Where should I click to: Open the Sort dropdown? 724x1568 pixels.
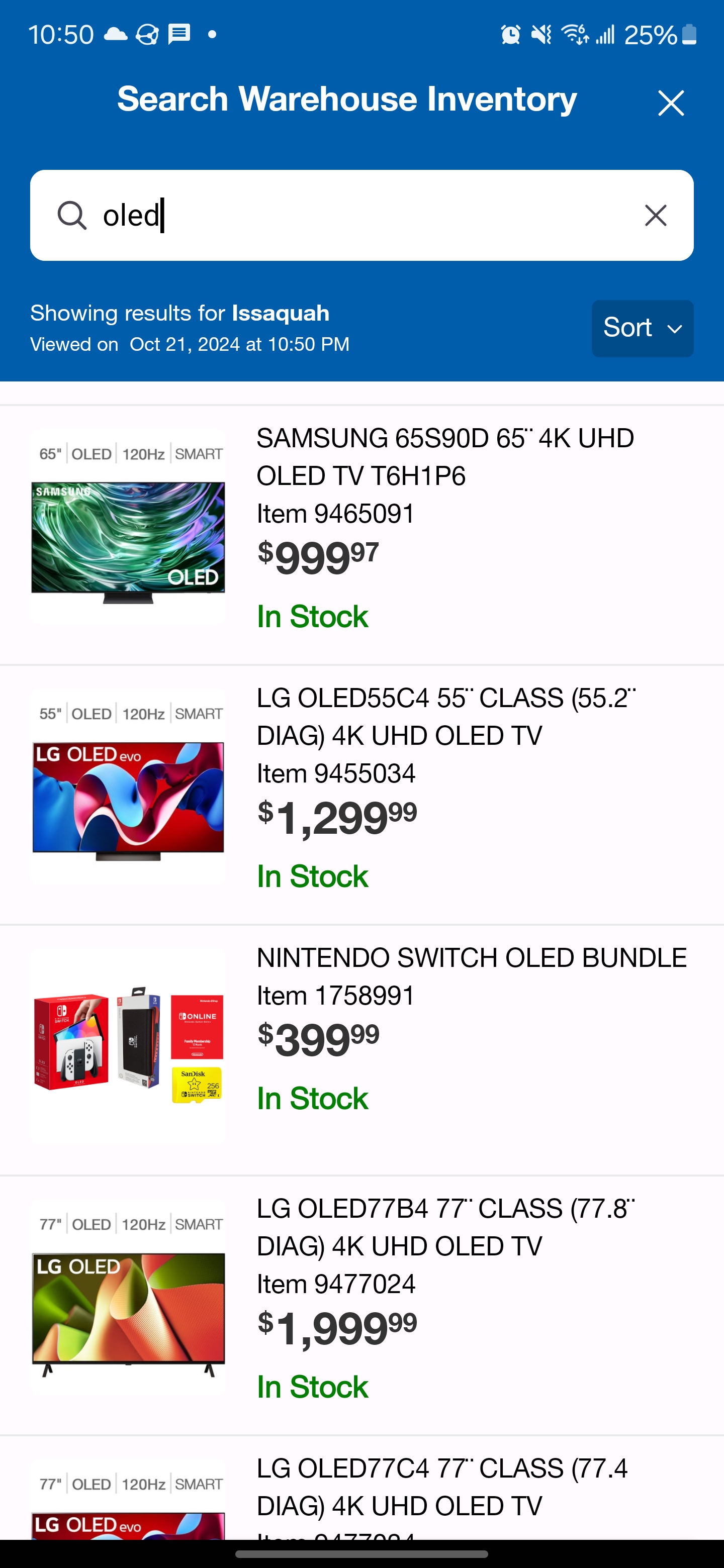pyautogui.click(x=642, y=328)
